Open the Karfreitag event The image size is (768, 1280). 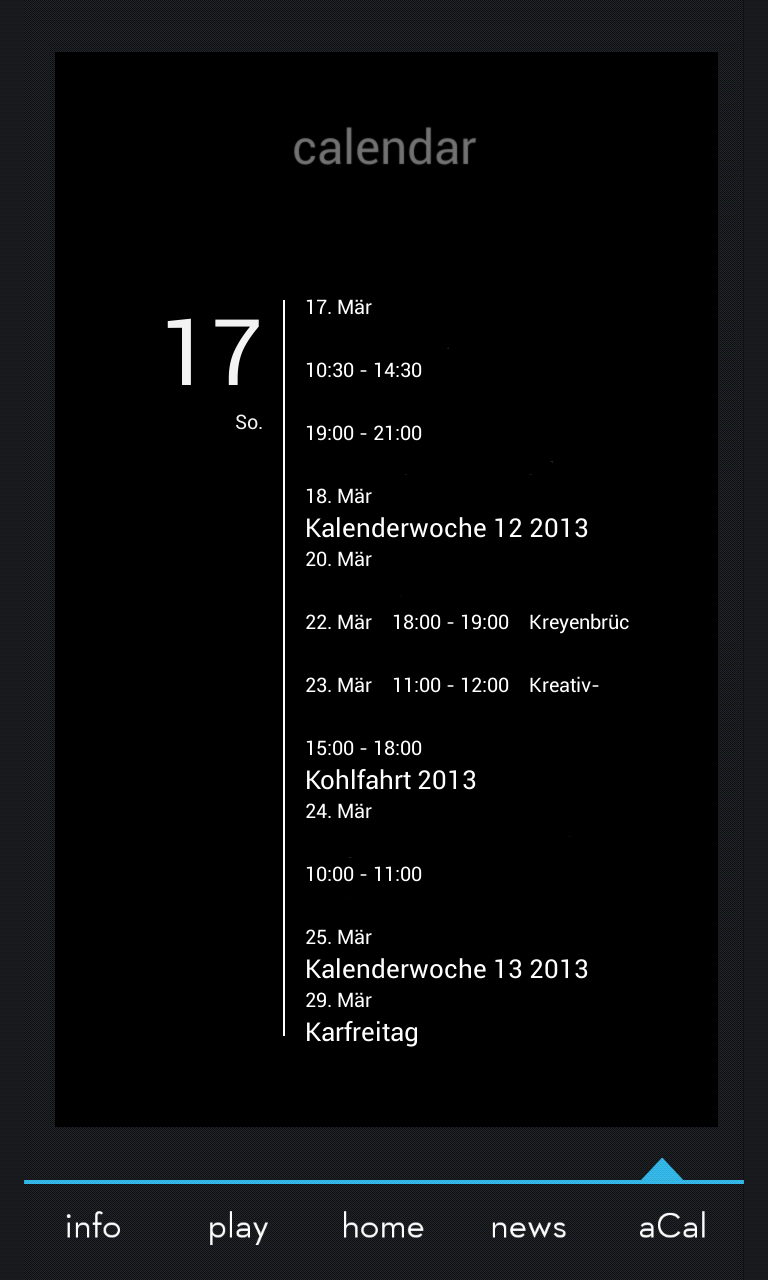click(361, 1031)
